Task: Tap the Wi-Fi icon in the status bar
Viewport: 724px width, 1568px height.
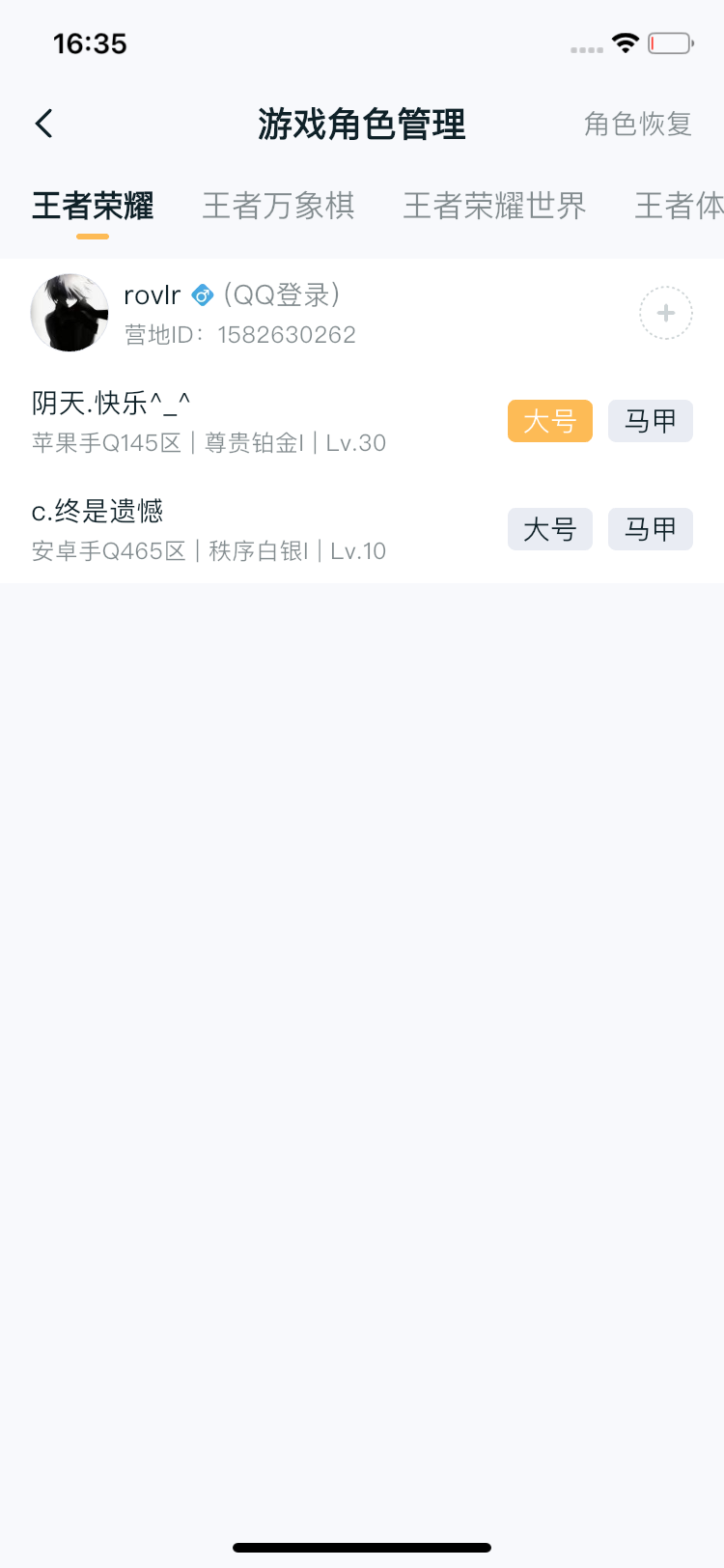Action: click(x=624, y=42)
